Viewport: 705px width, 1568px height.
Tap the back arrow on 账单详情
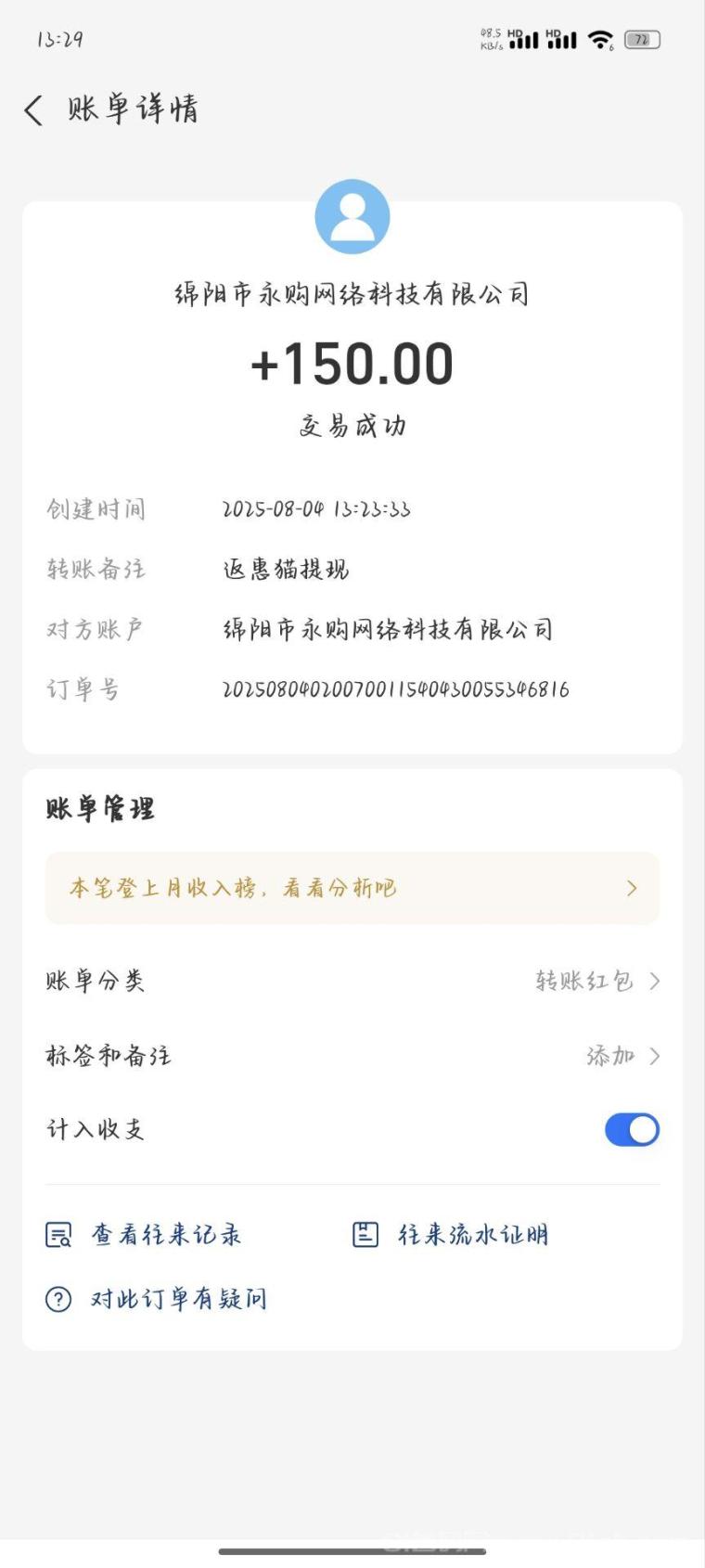33,109
